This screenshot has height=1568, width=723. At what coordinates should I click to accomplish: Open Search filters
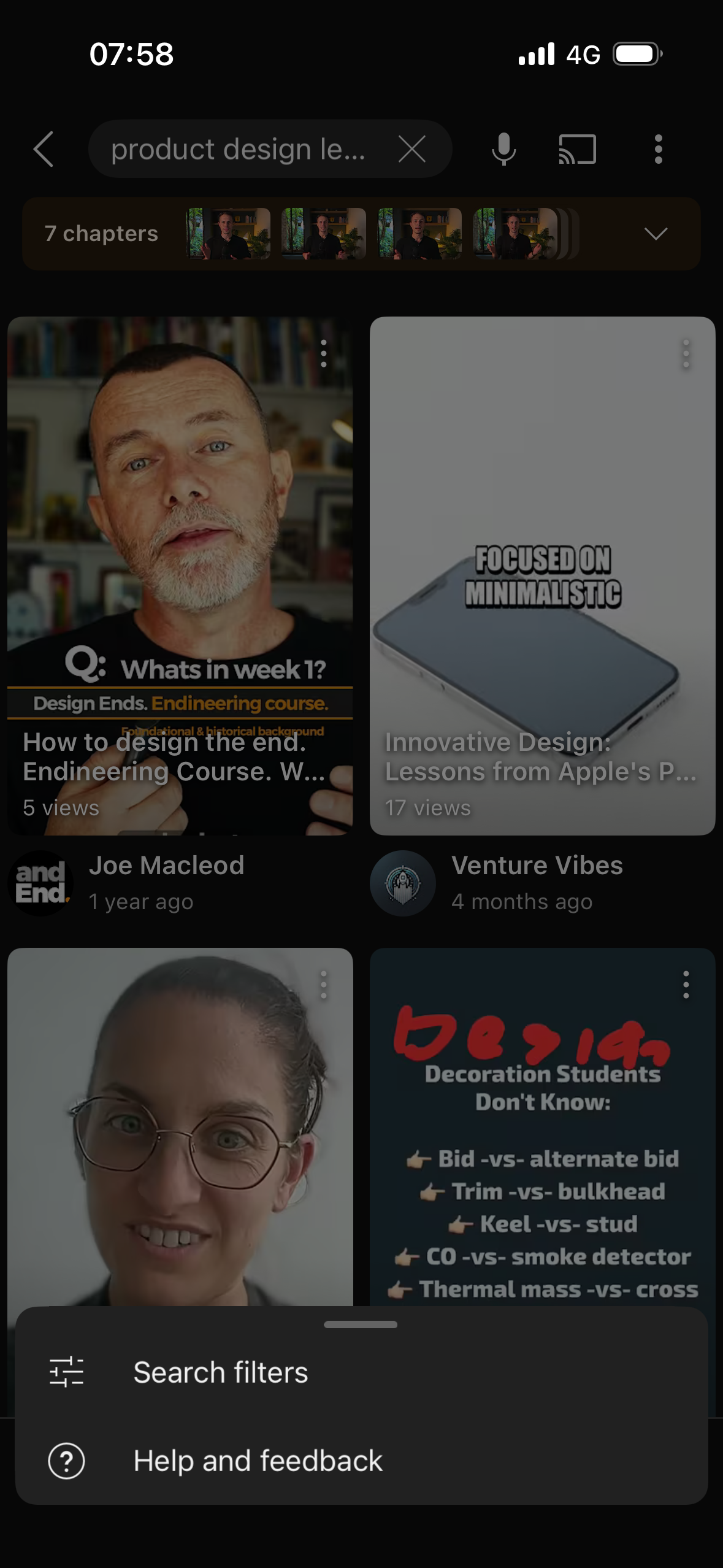click(x=361, y=1372)
